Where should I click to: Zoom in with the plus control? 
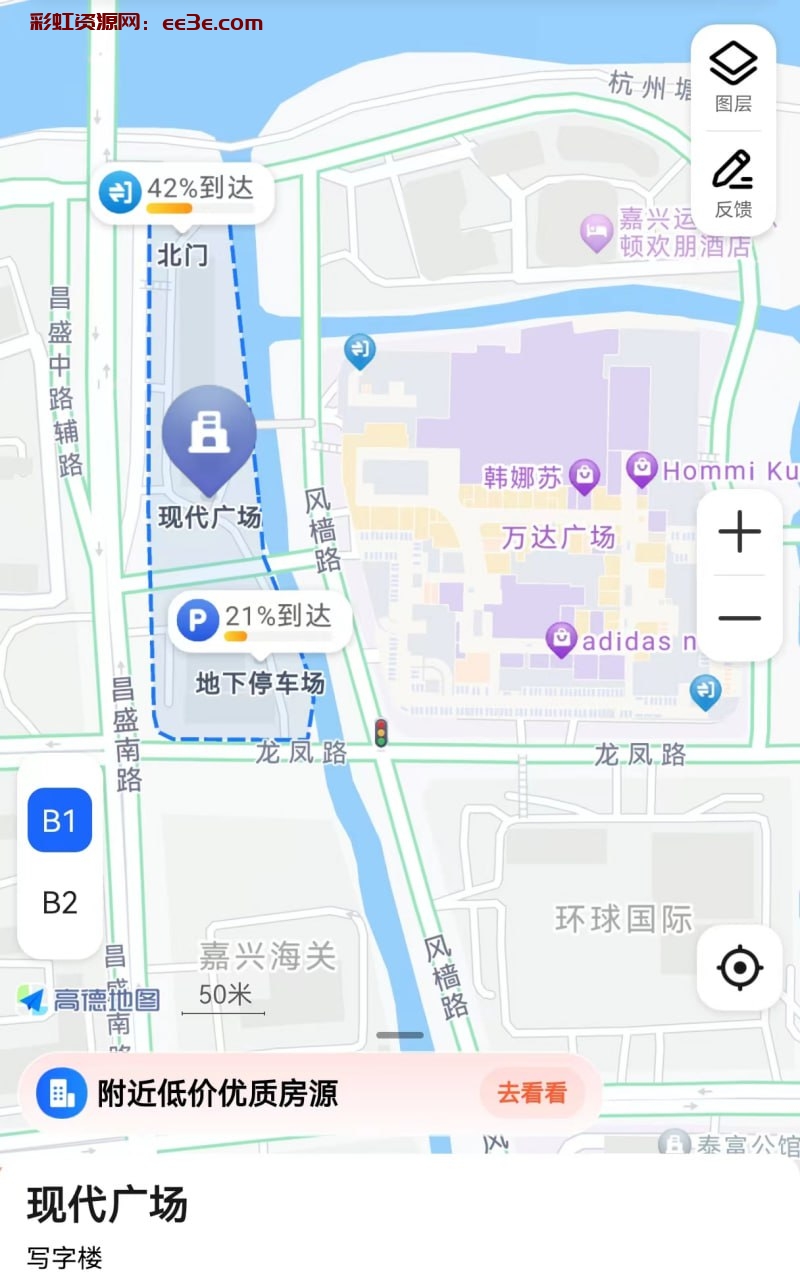click(x=739, y=531)
